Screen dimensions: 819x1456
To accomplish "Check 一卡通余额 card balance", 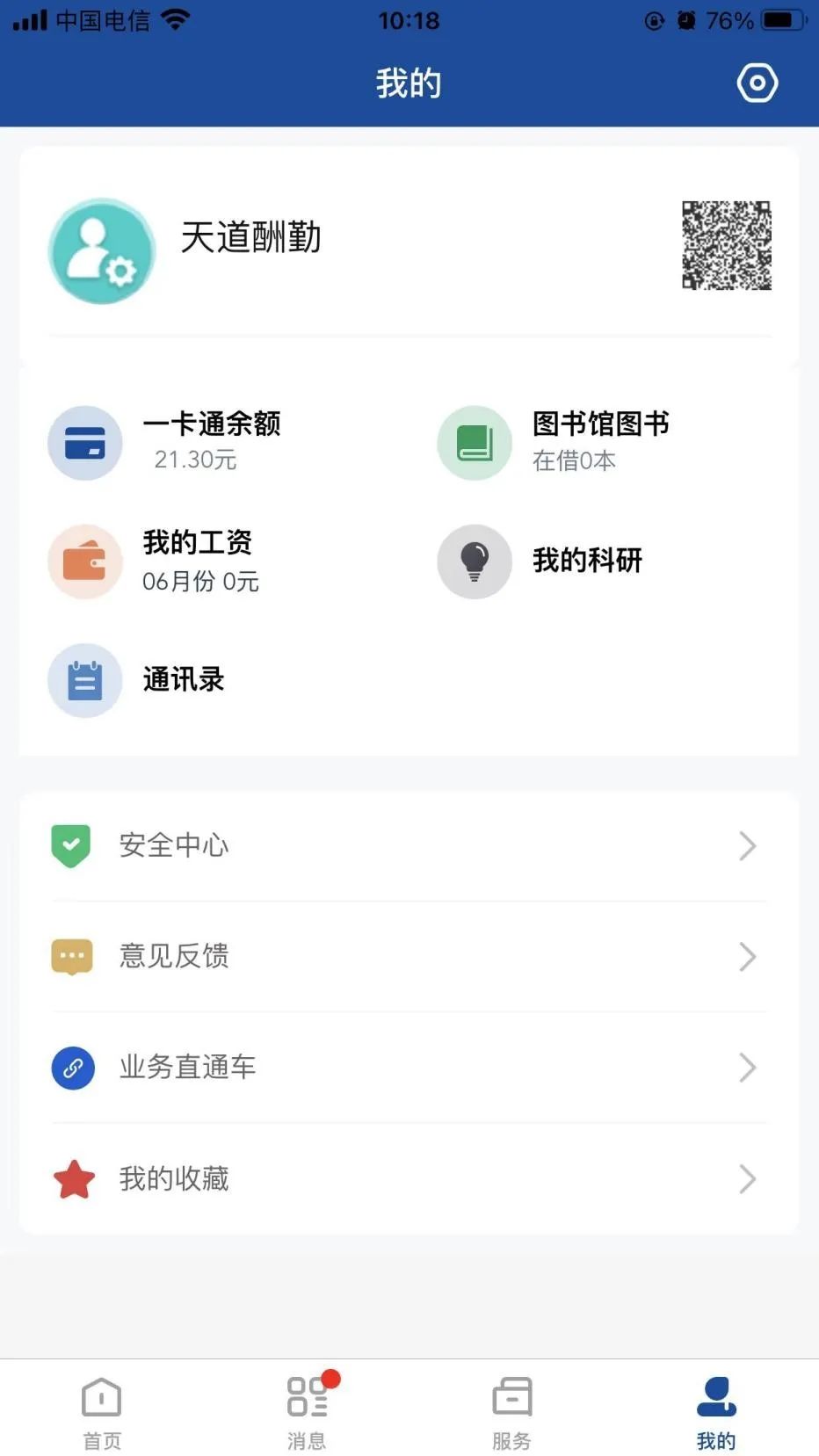I will (165, 442).
